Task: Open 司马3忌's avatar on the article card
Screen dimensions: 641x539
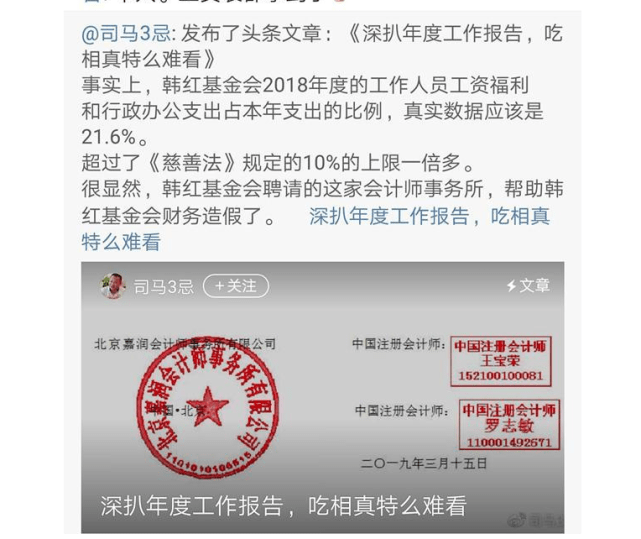Action: coord(113,286)
